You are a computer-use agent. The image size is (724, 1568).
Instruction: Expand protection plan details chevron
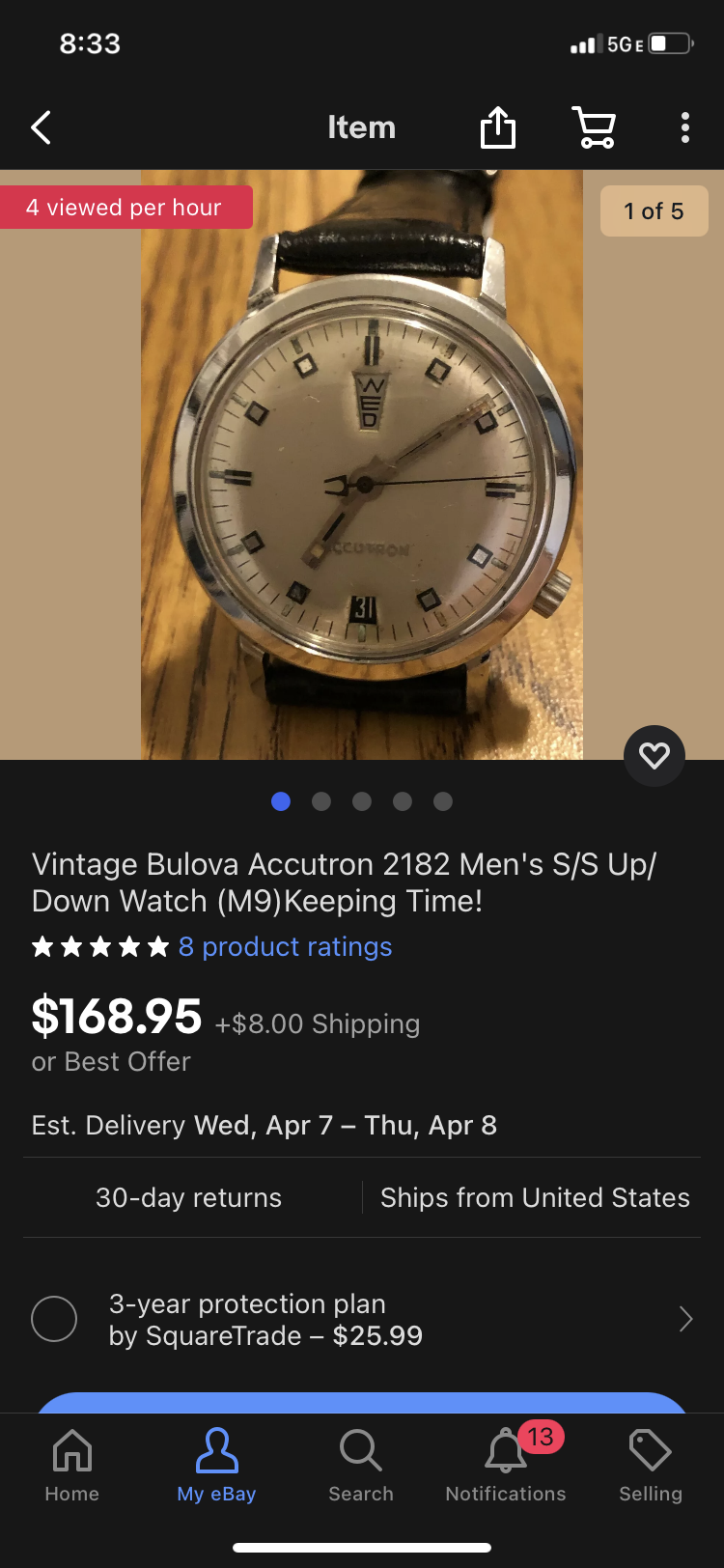685,1319
